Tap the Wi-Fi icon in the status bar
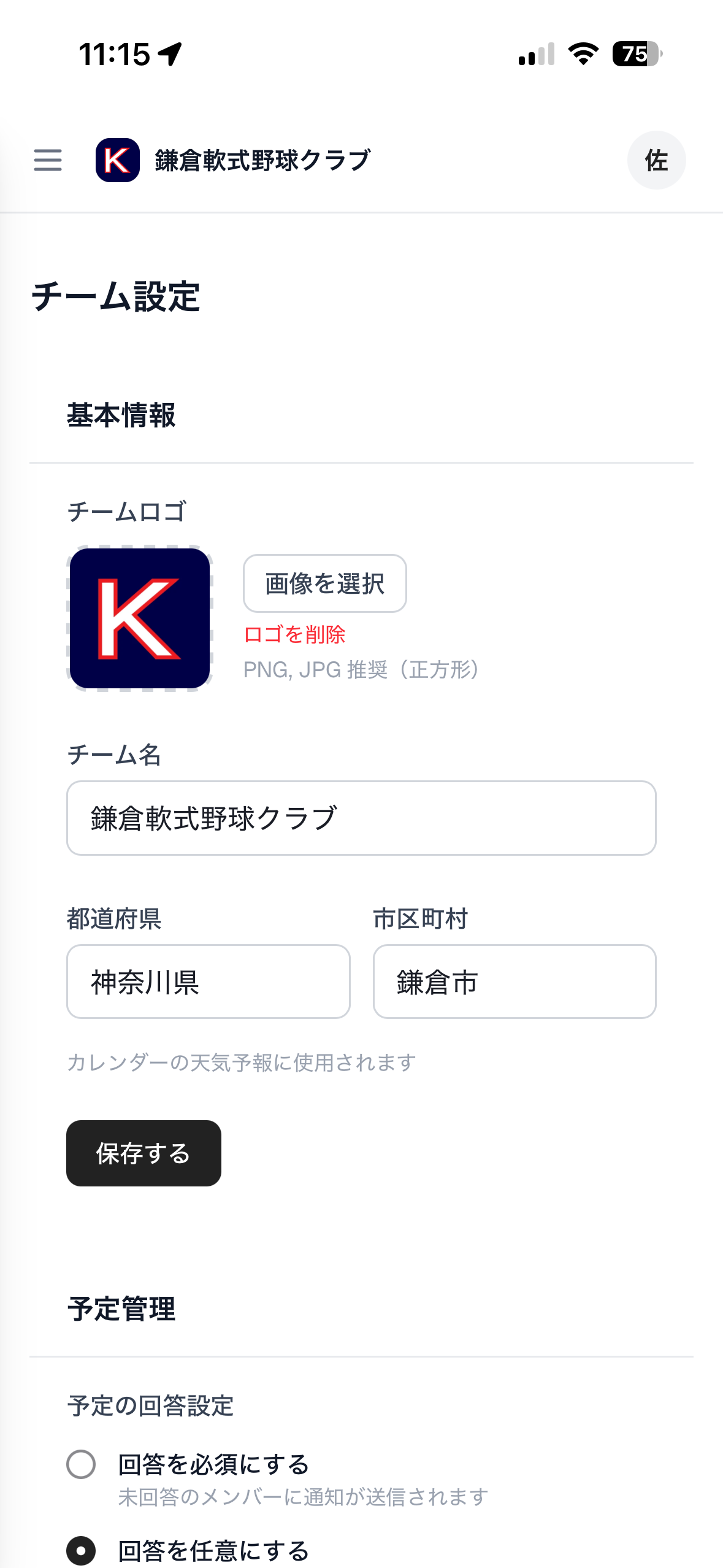The height and width of the screenshot is (1568, 723). click(x=581, y=55)
